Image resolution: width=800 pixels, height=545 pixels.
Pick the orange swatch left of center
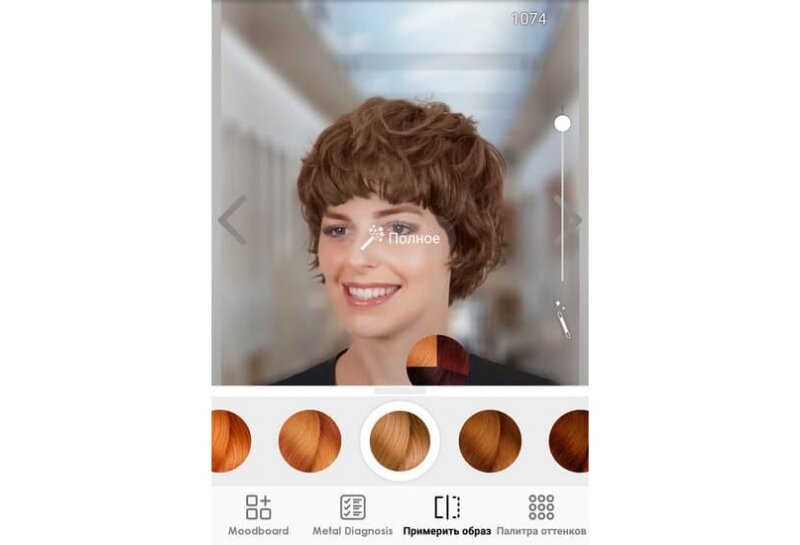[310, 441]
